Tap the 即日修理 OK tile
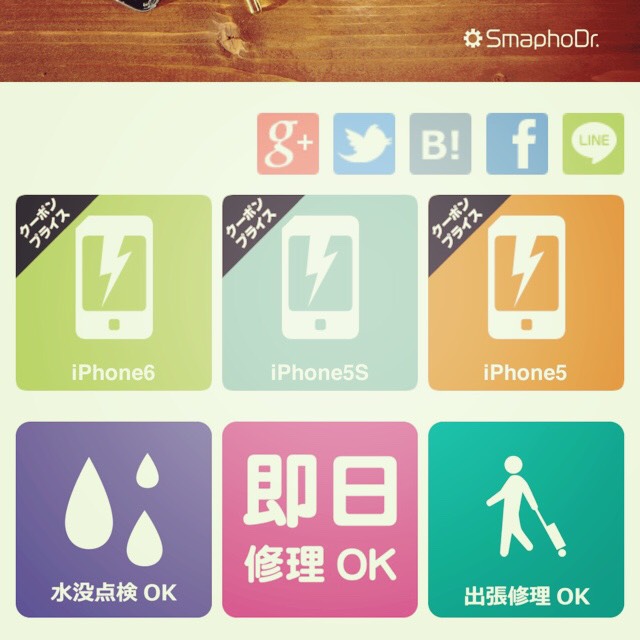The height and width of the screenshot is (640, 640). (x=320, y=520)
